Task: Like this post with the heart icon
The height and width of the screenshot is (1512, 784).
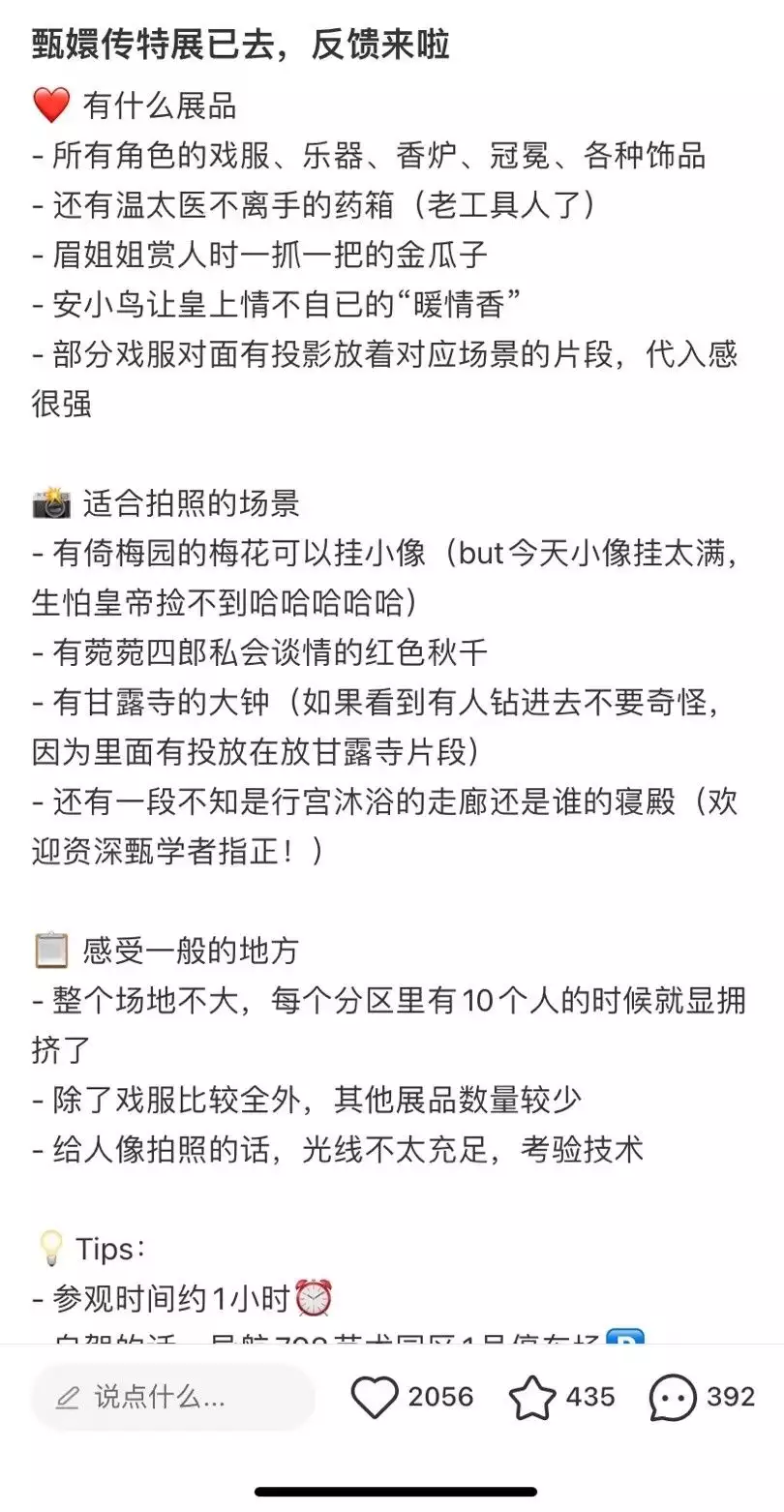Action: [x=375, y=1398]
